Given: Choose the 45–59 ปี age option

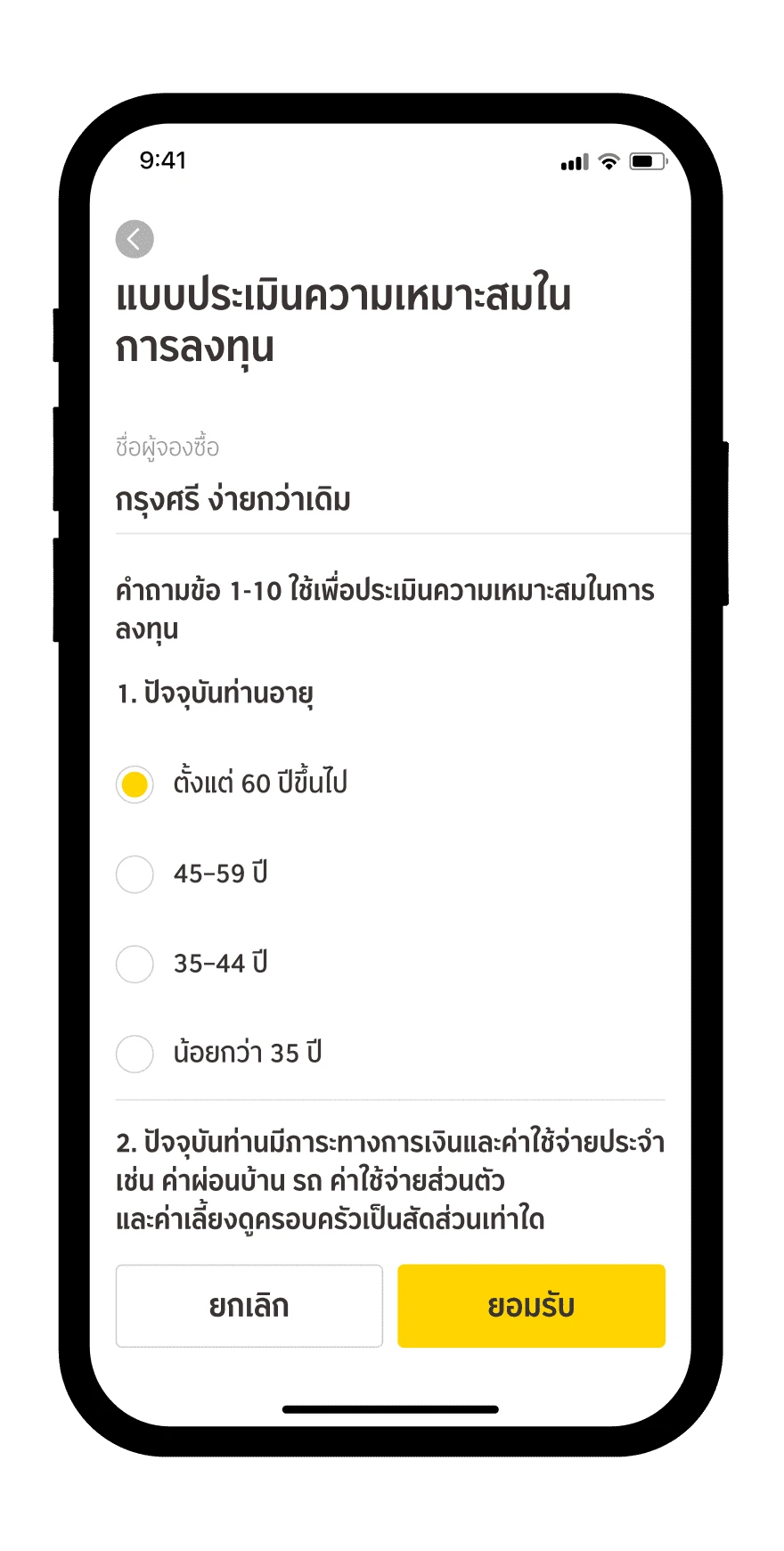Looking at the screenshot, I should 135,874.
